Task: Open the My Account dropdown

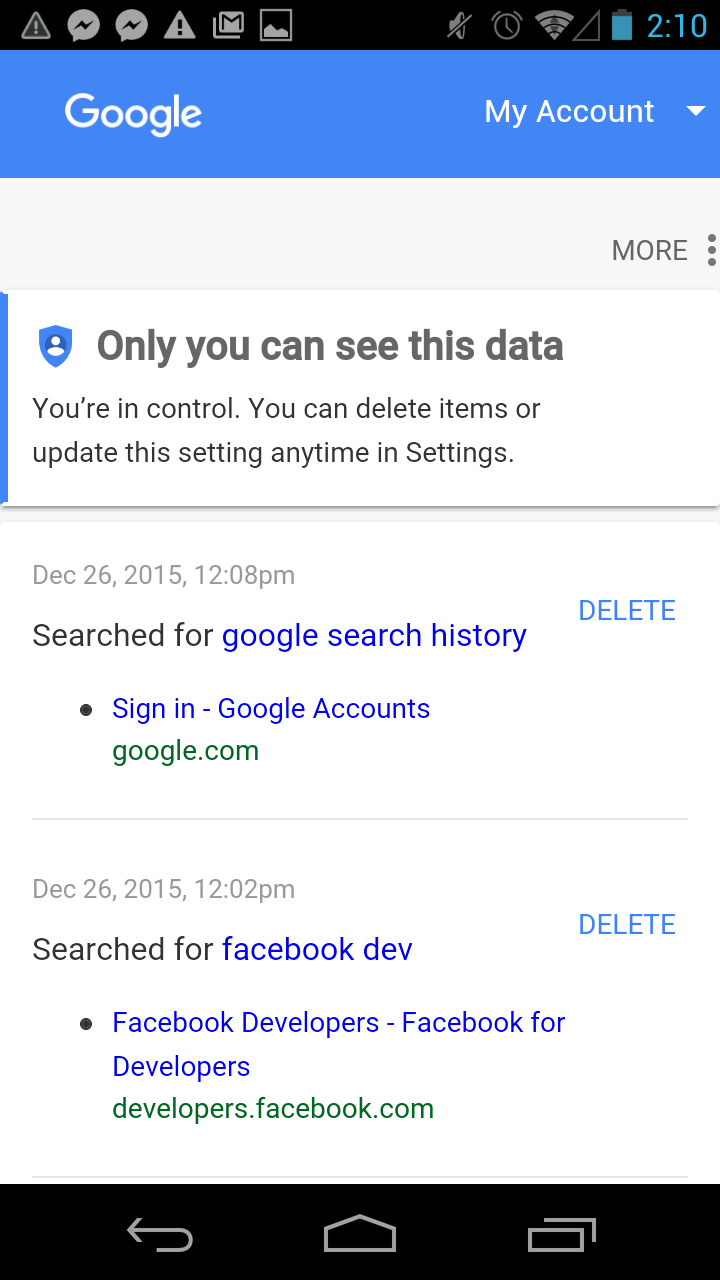Action: 595,112
